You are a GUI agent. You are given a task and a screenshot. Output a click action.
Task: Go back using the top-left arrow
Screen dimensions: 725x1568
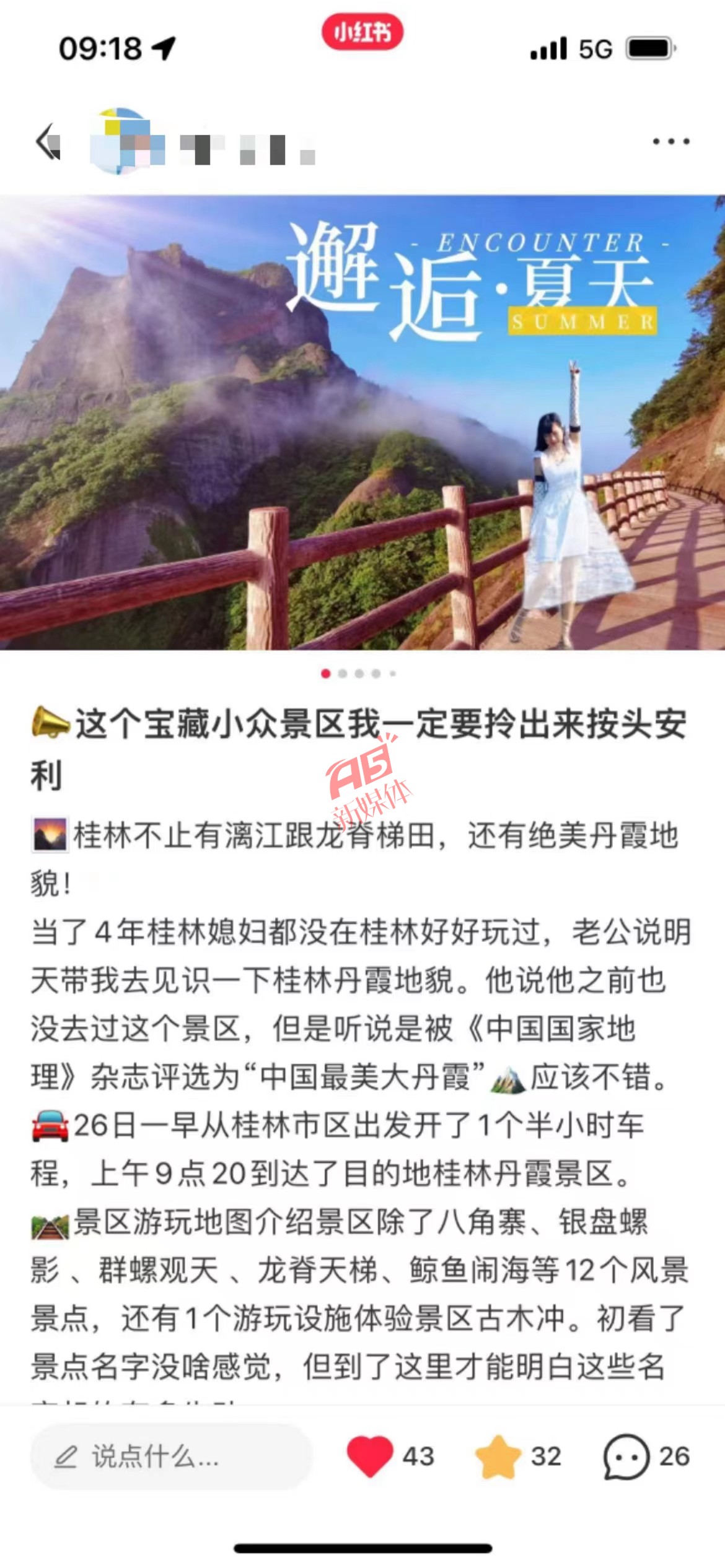point(48,142)
